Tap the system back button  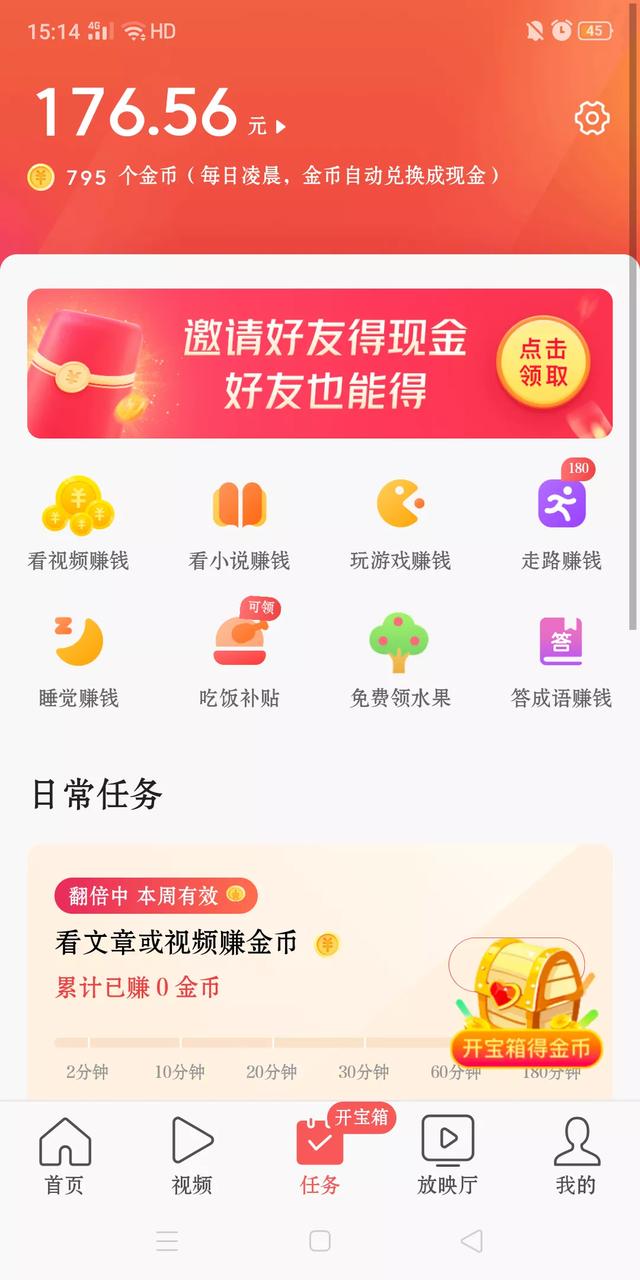coord(471,1241)
